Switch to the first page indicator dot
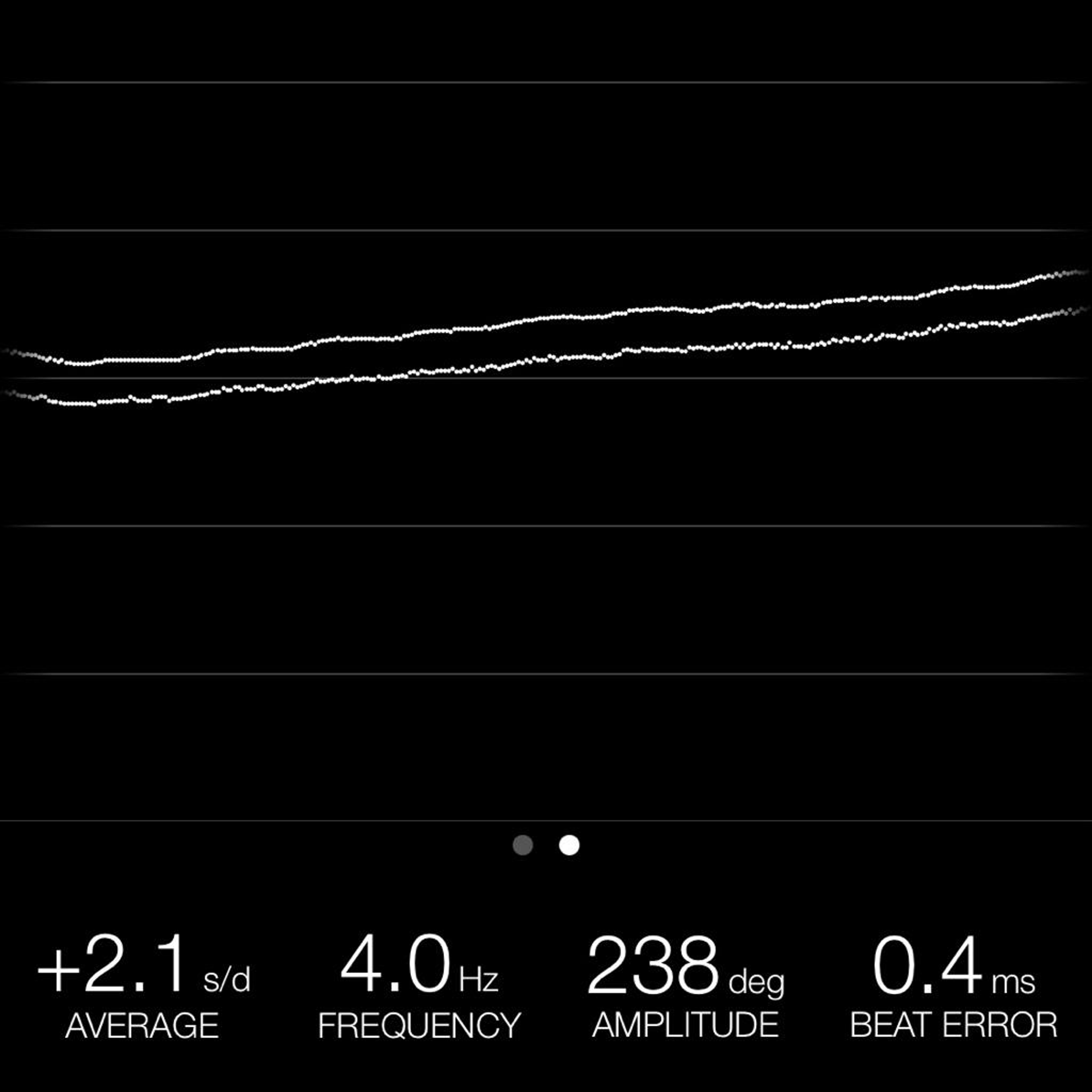 (x=523, y=845)
